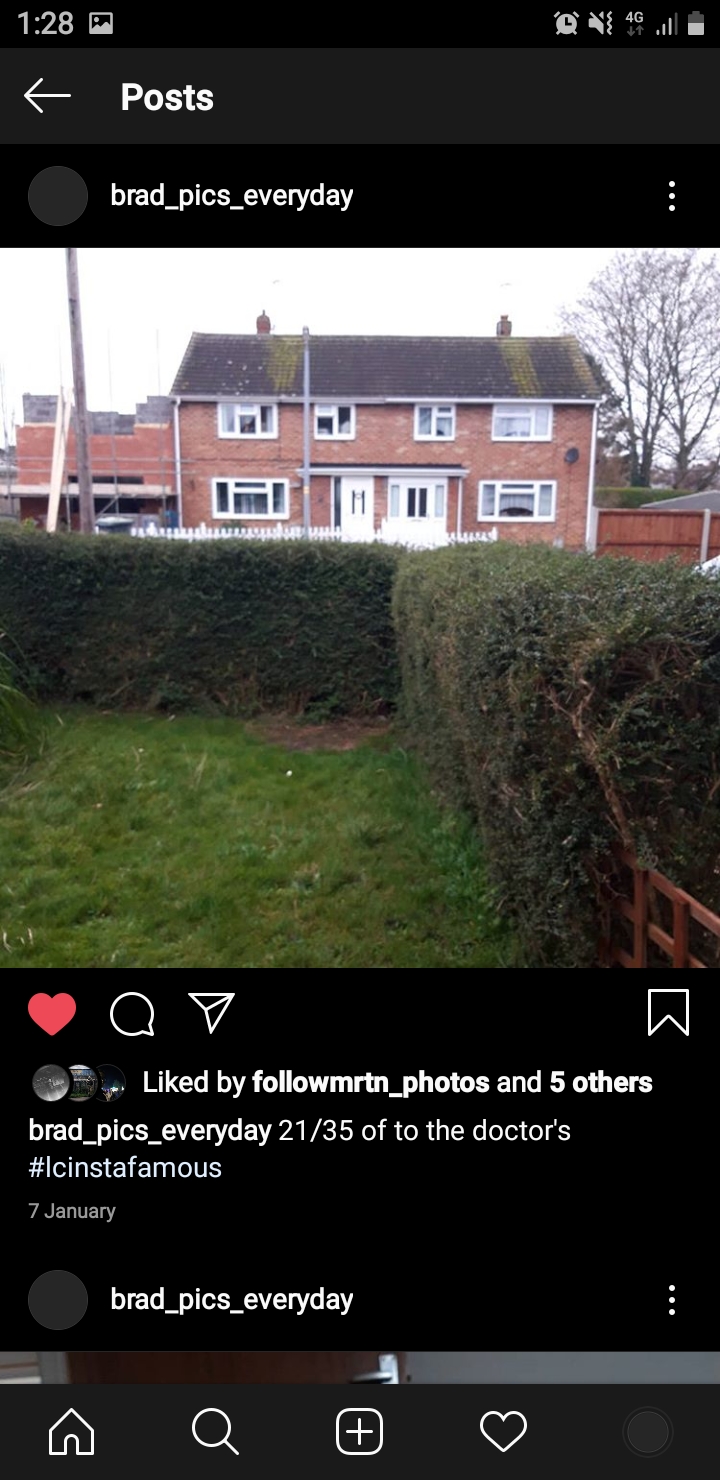The image size is (720, 1480).
Task: Unlike the garden photo post
Action: click(x=52, y=1014)
